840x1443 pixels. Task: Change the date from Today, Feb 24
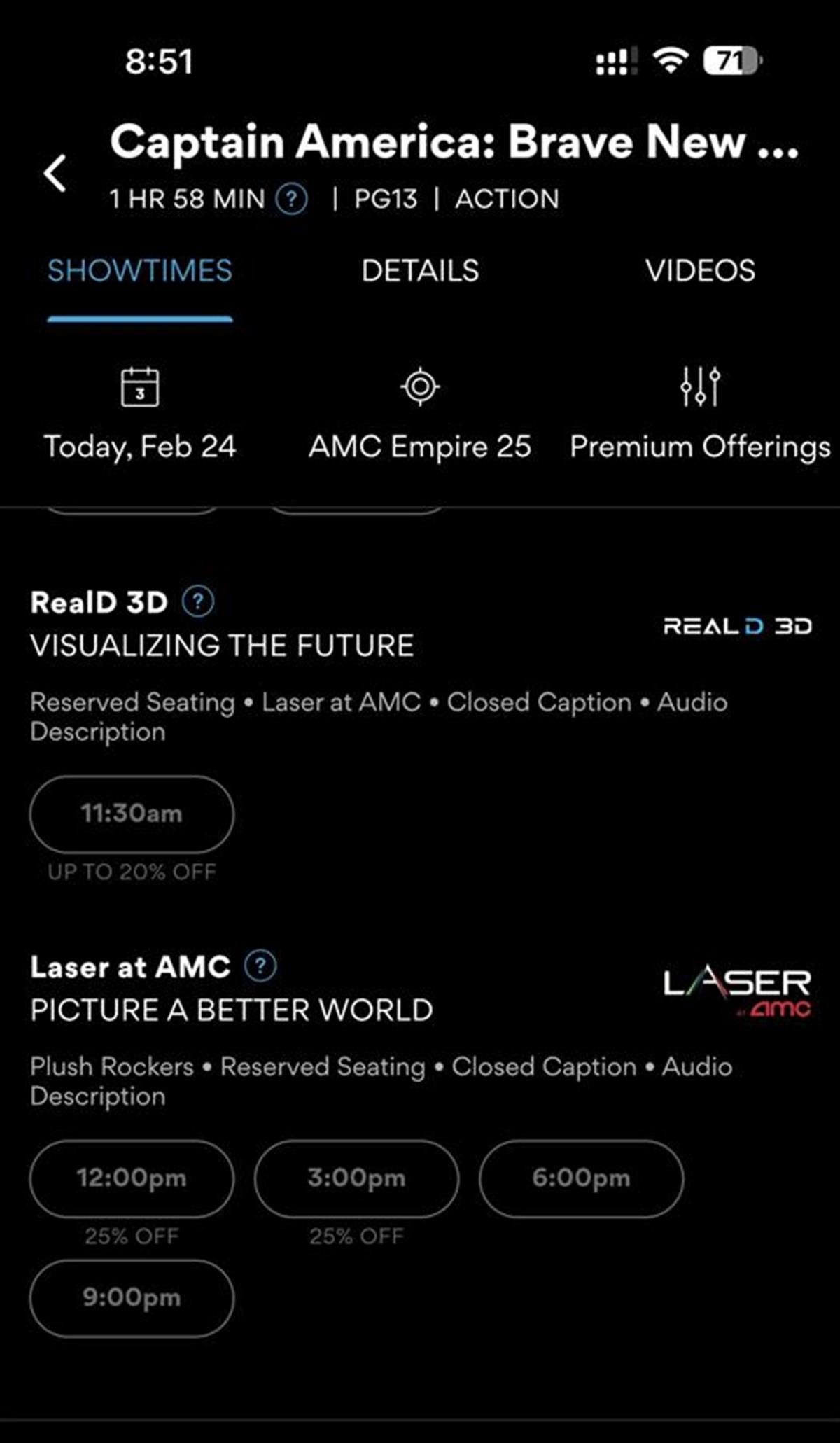tap(140, 414)
